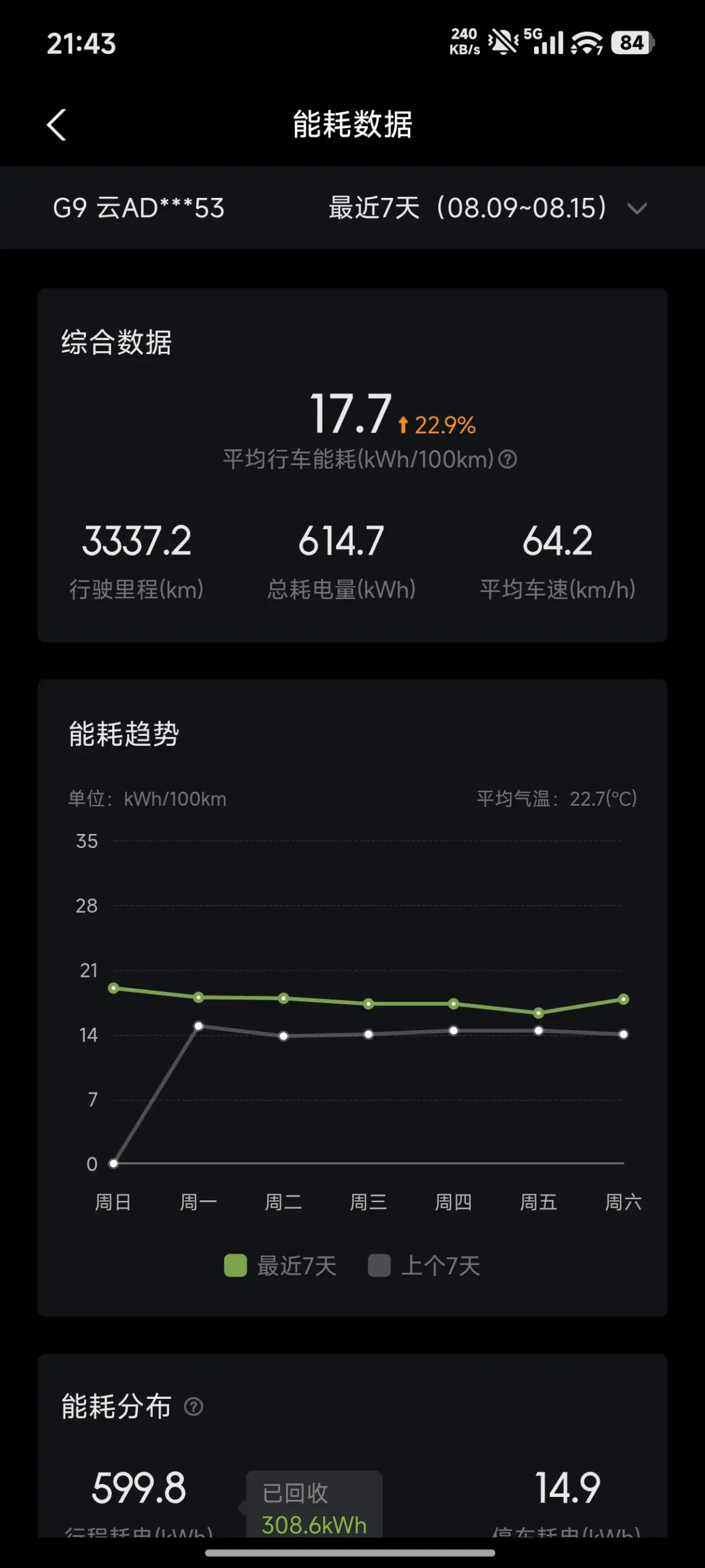Screen dimensions: 705x1568
Task: Toggle the 最近7天 legend series
Action: (x=280, y=1265)
